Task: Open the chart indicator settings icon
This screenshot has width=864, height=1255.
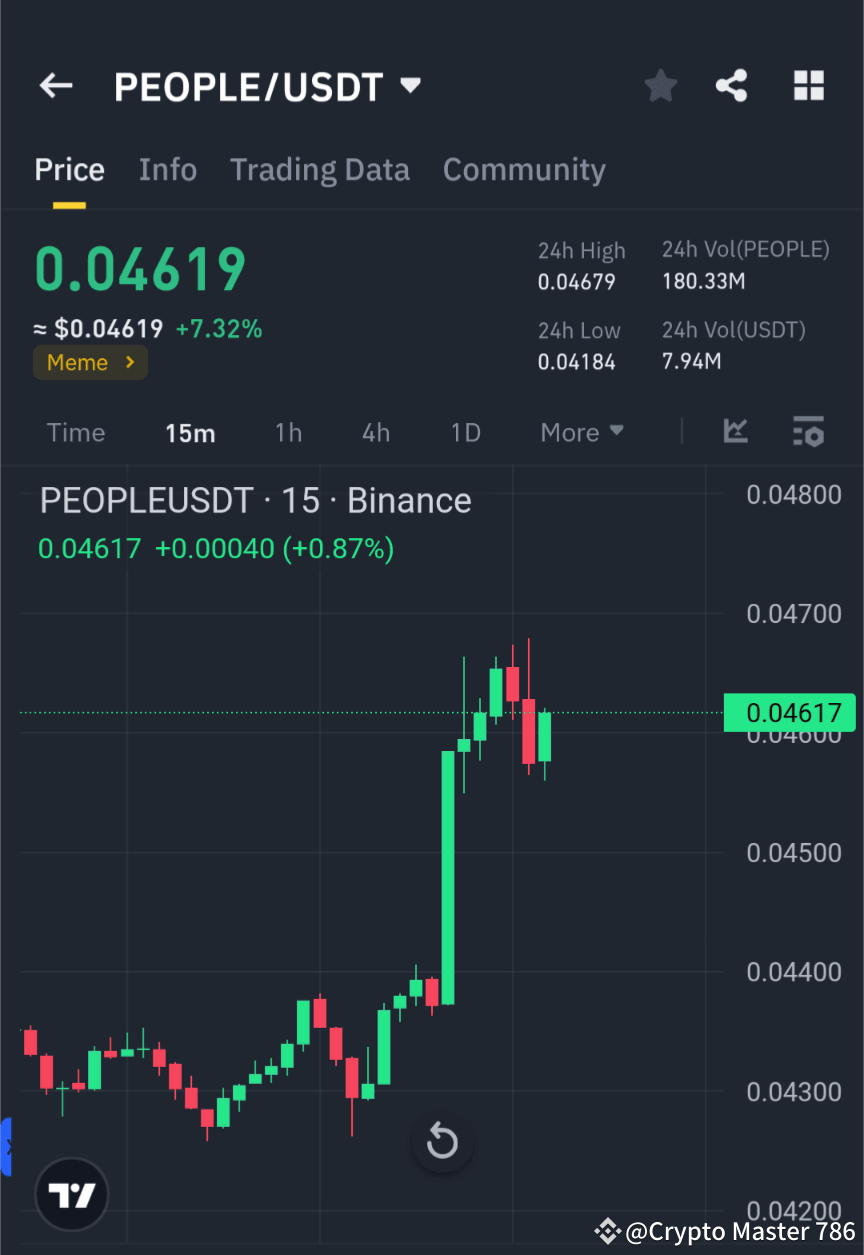Action: click(x=808, y=432)
